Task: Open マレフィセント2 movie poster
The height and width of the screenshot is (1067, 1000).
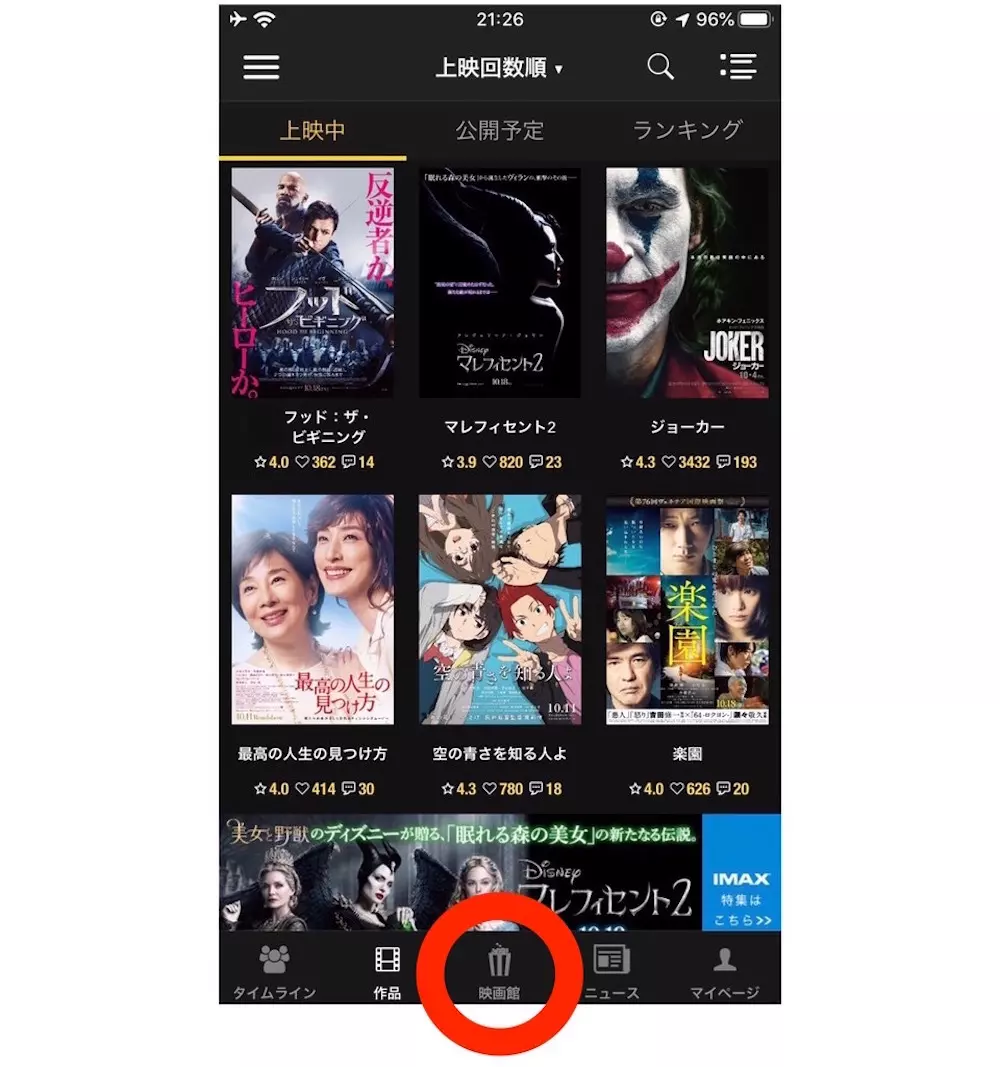Action: (x=500, y=283)
